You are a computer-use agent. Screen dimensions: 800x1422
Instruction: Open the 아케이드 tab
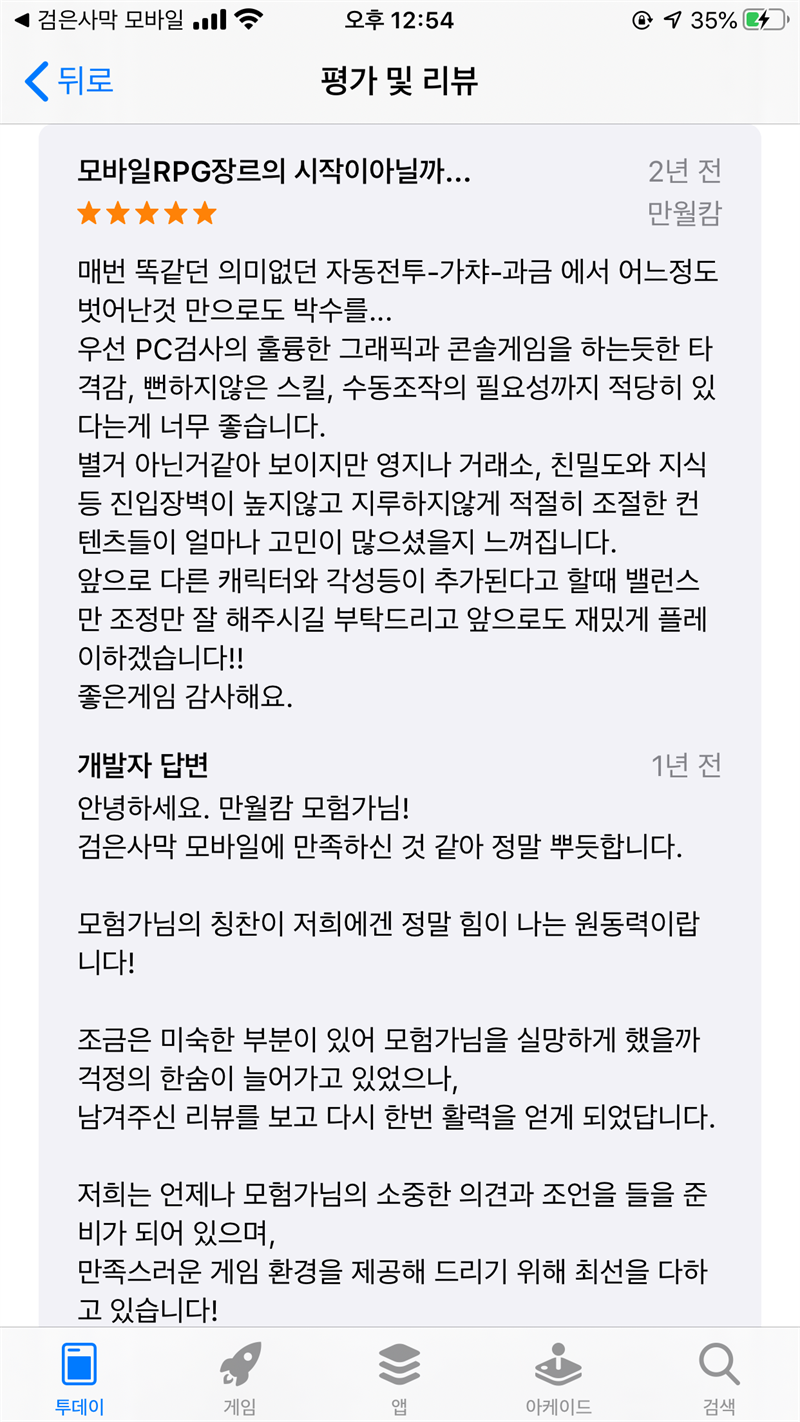[x=559, y=1377]
